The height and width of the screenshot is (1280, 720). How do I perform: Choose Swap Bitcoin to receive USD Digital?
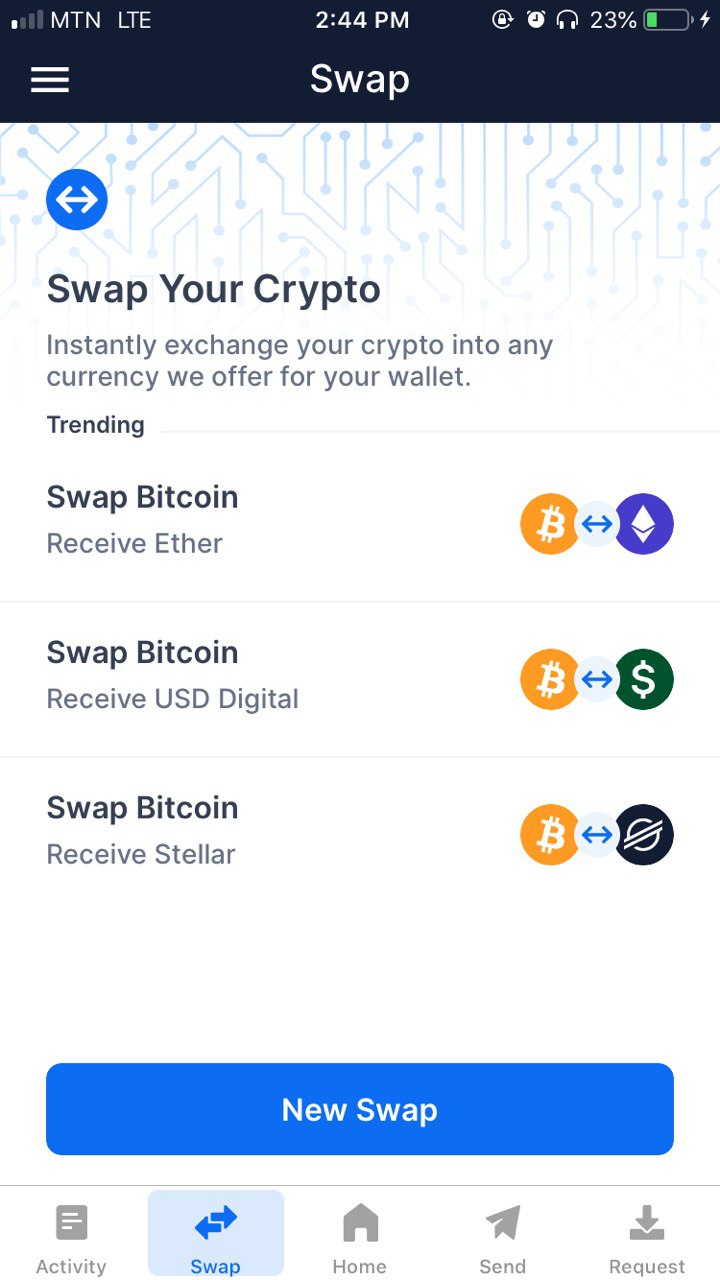358,678
